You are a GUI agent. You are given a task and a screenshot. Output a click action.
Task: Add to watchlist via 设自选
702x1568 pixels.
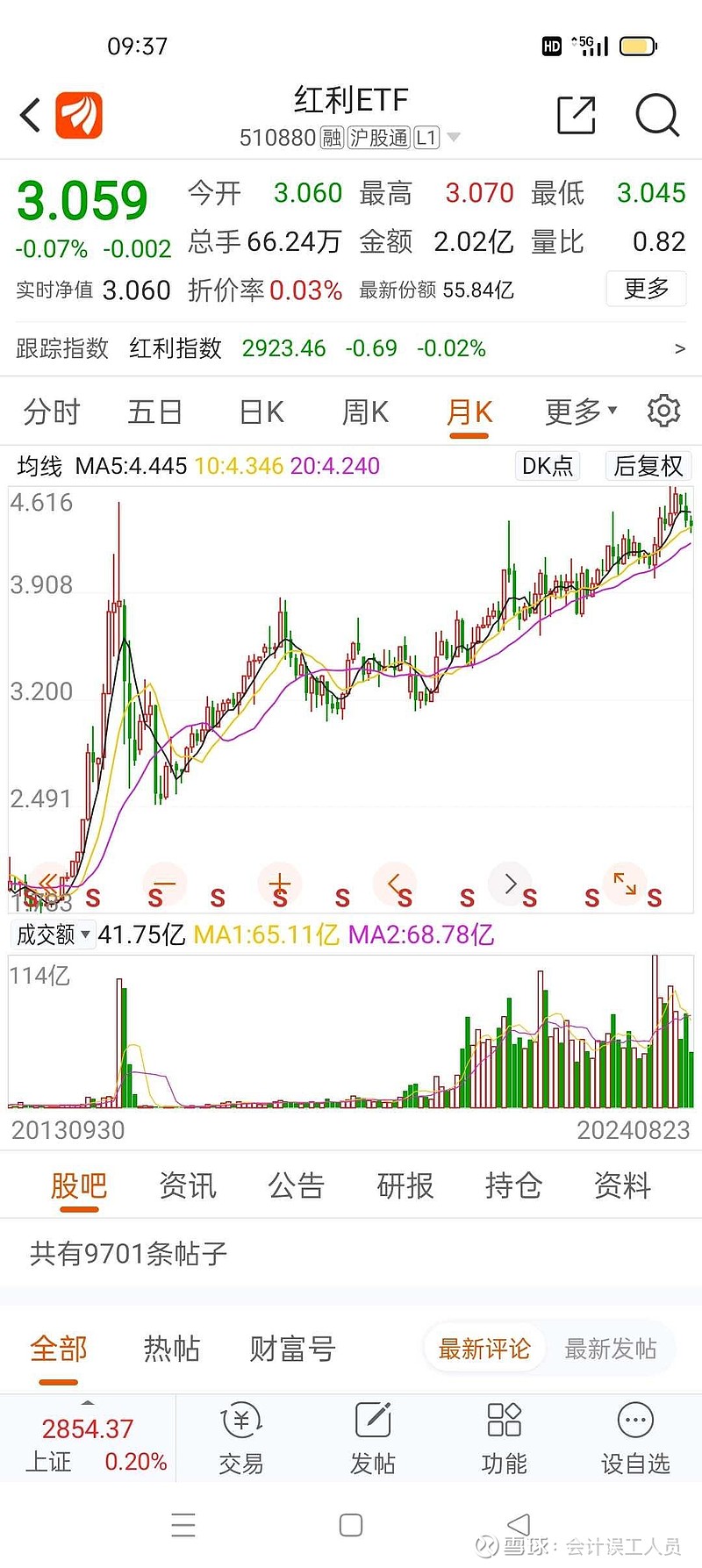[x=635, y=1439]
